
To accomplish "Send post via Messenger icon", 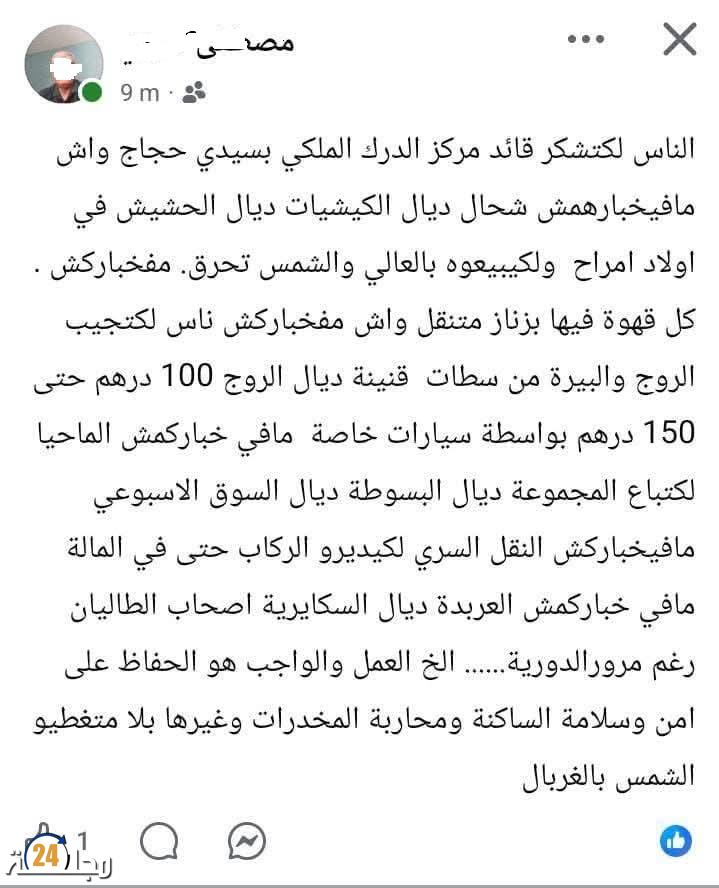I will 247,841.
